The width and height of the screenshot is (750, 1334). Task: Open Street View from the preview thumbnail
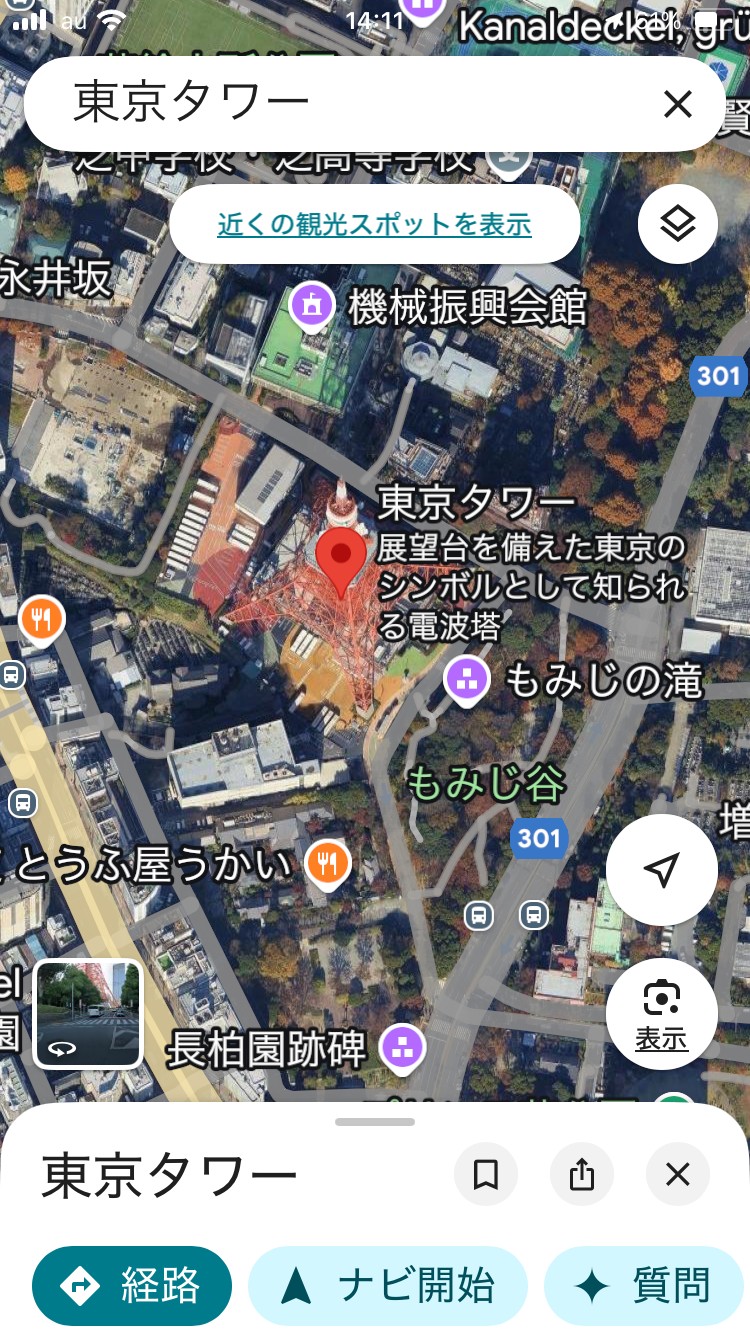pos(87,1013)
